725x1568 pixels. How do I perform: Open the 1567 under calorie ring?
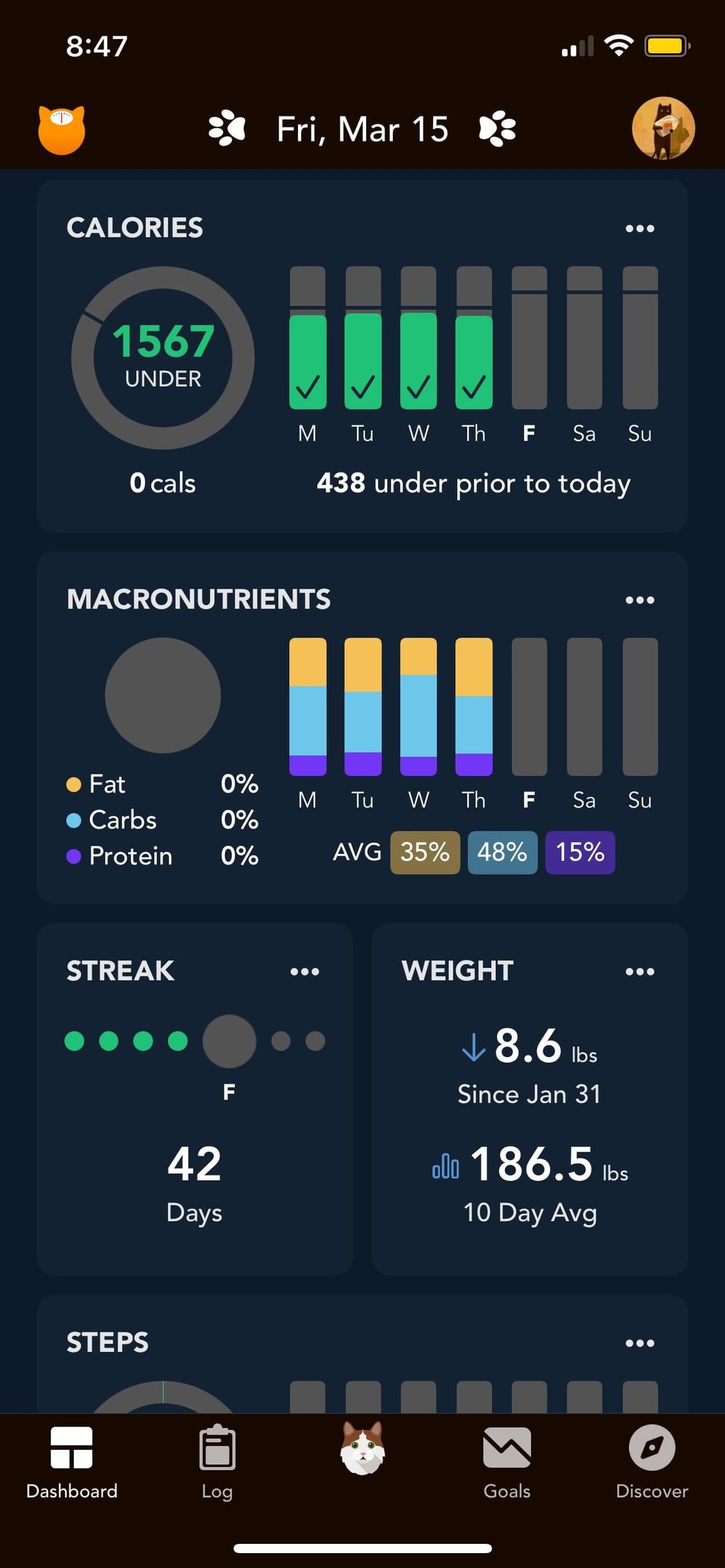click(x=163, y=358)
